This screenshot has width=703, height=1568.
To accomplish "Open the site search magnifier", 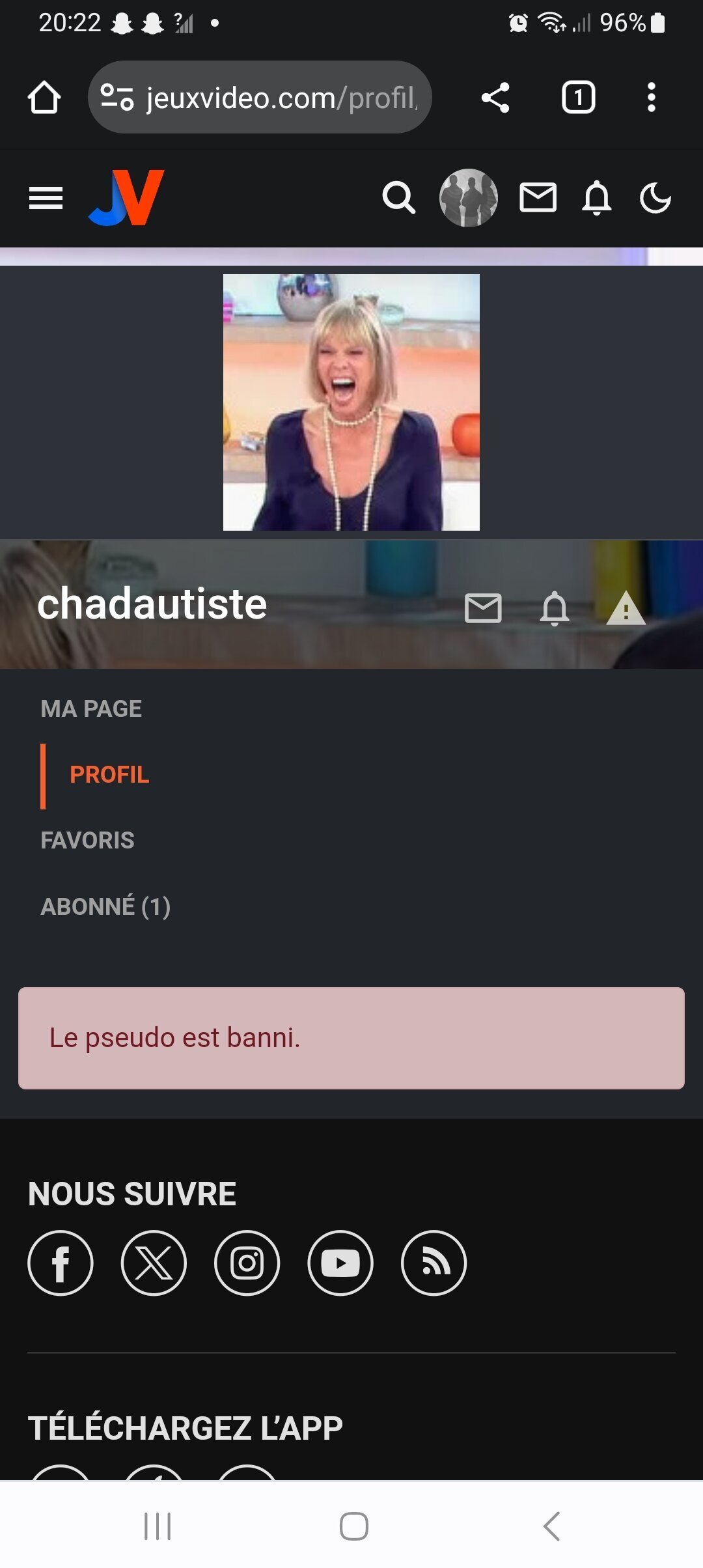I will tap(398, 198).
